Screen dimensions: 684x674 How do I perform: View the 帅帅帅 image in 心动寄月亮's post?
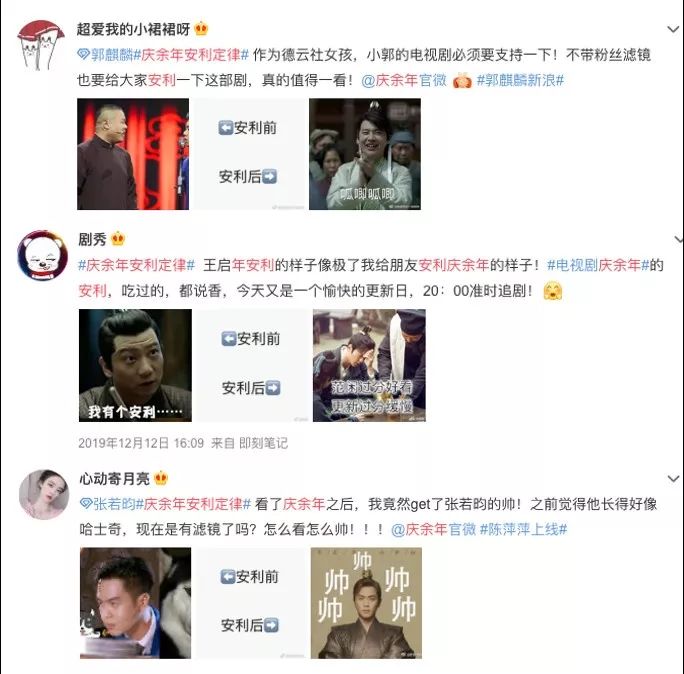[365, 603]
